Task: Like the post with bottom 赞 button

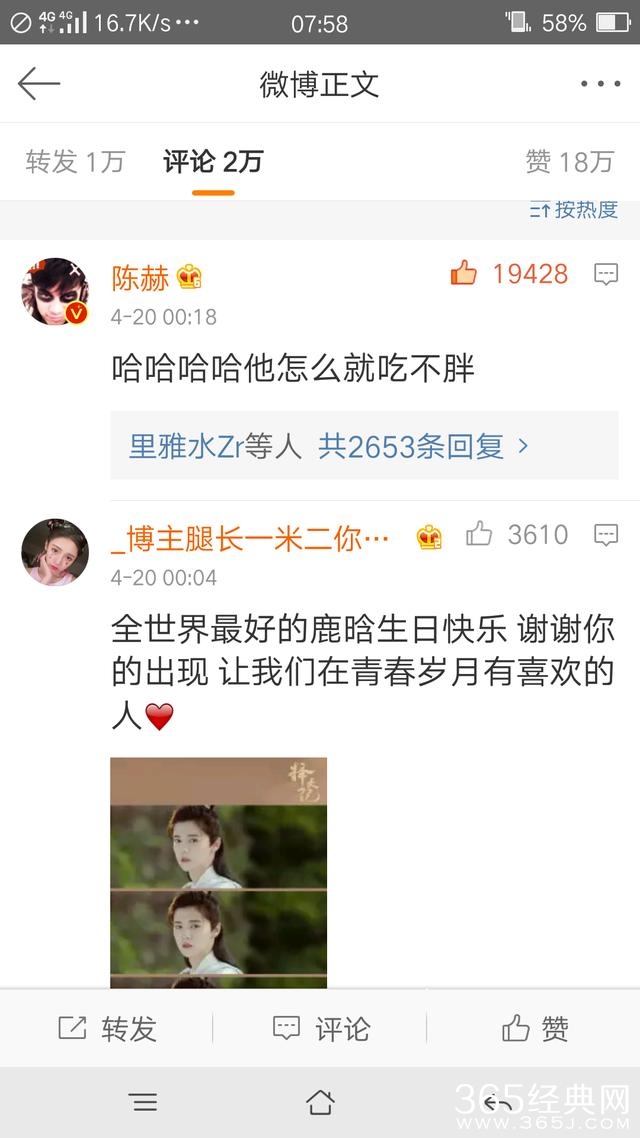Action: tap(534, 1028)
